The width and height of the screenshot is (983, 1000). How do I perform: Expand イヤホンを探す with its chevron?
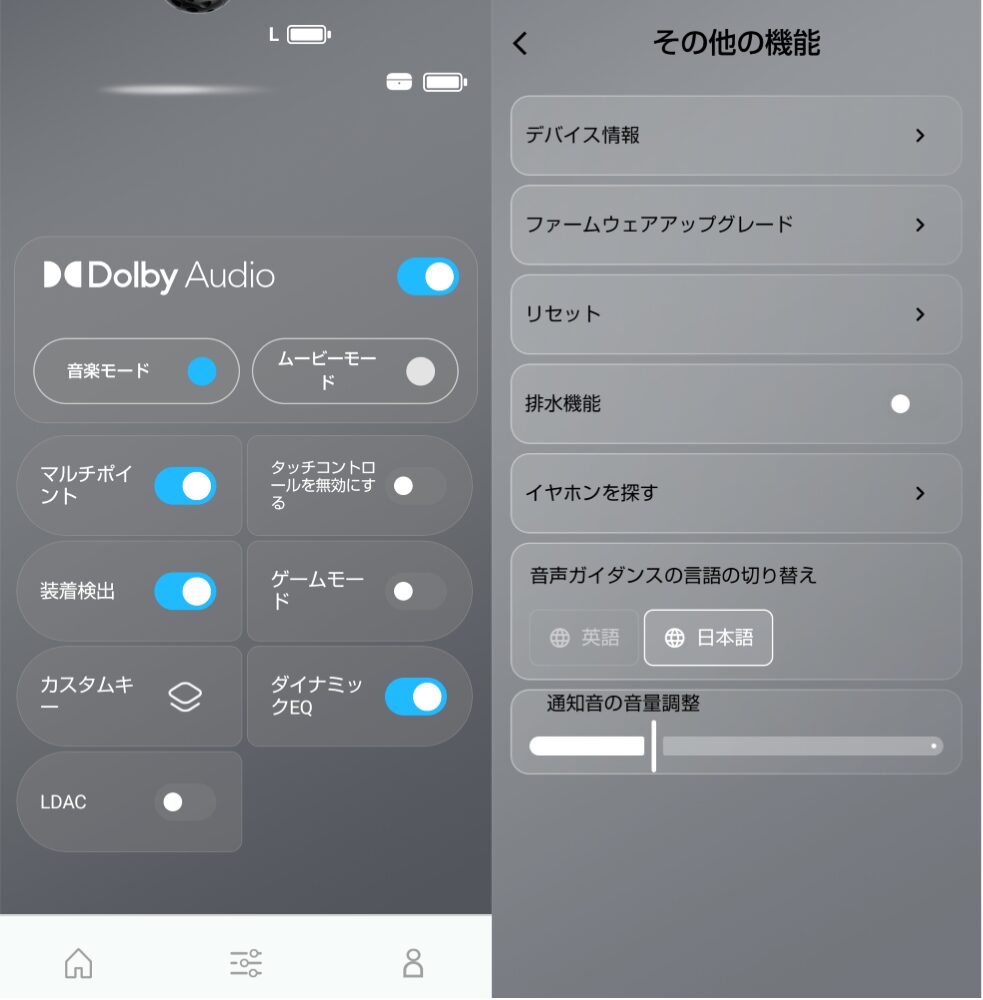click(920, 493)
